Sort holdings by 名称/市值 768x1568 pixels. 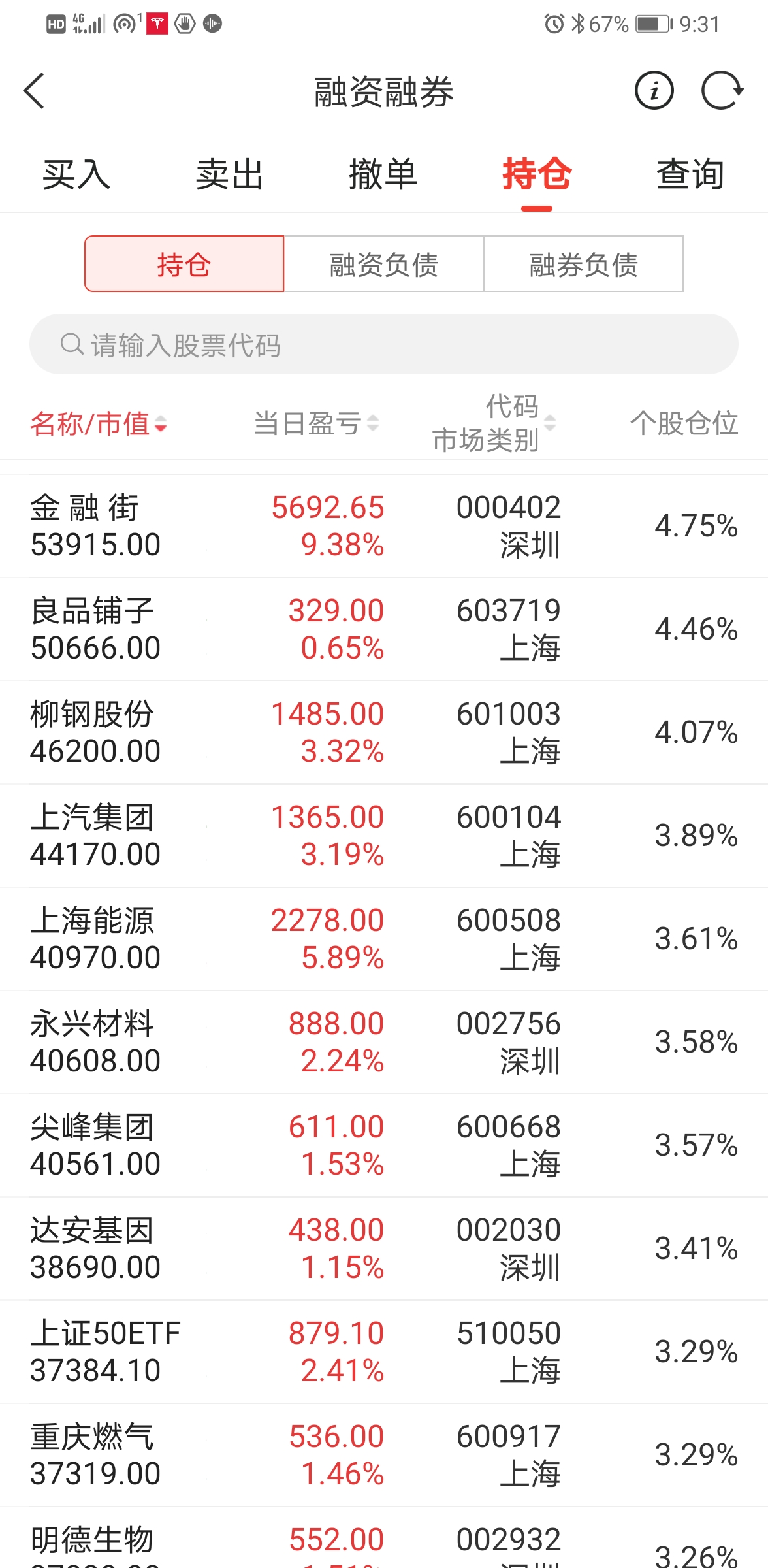(x=99, y=424)
